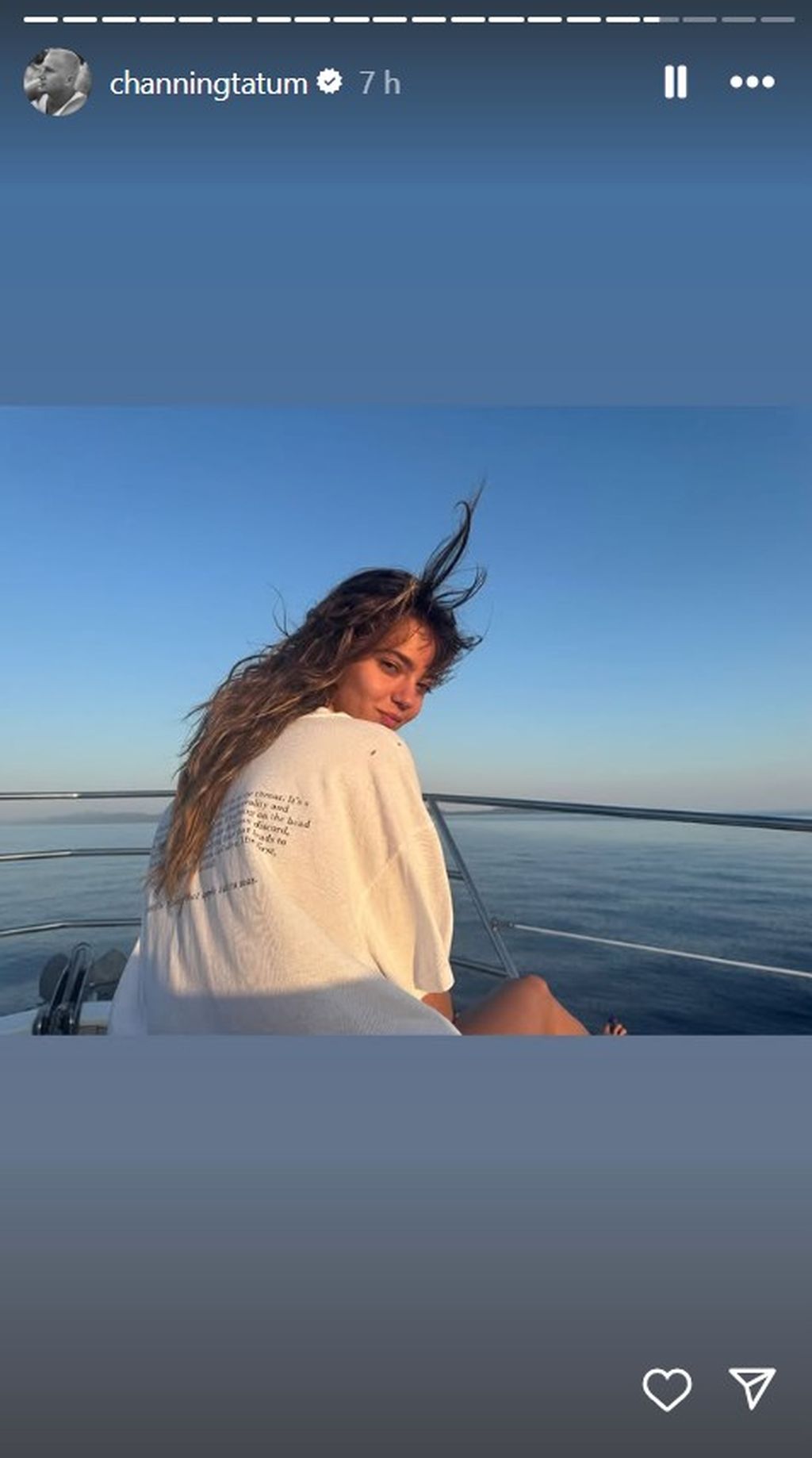
Task: Open the channingtatum username link
Action: 208,83
